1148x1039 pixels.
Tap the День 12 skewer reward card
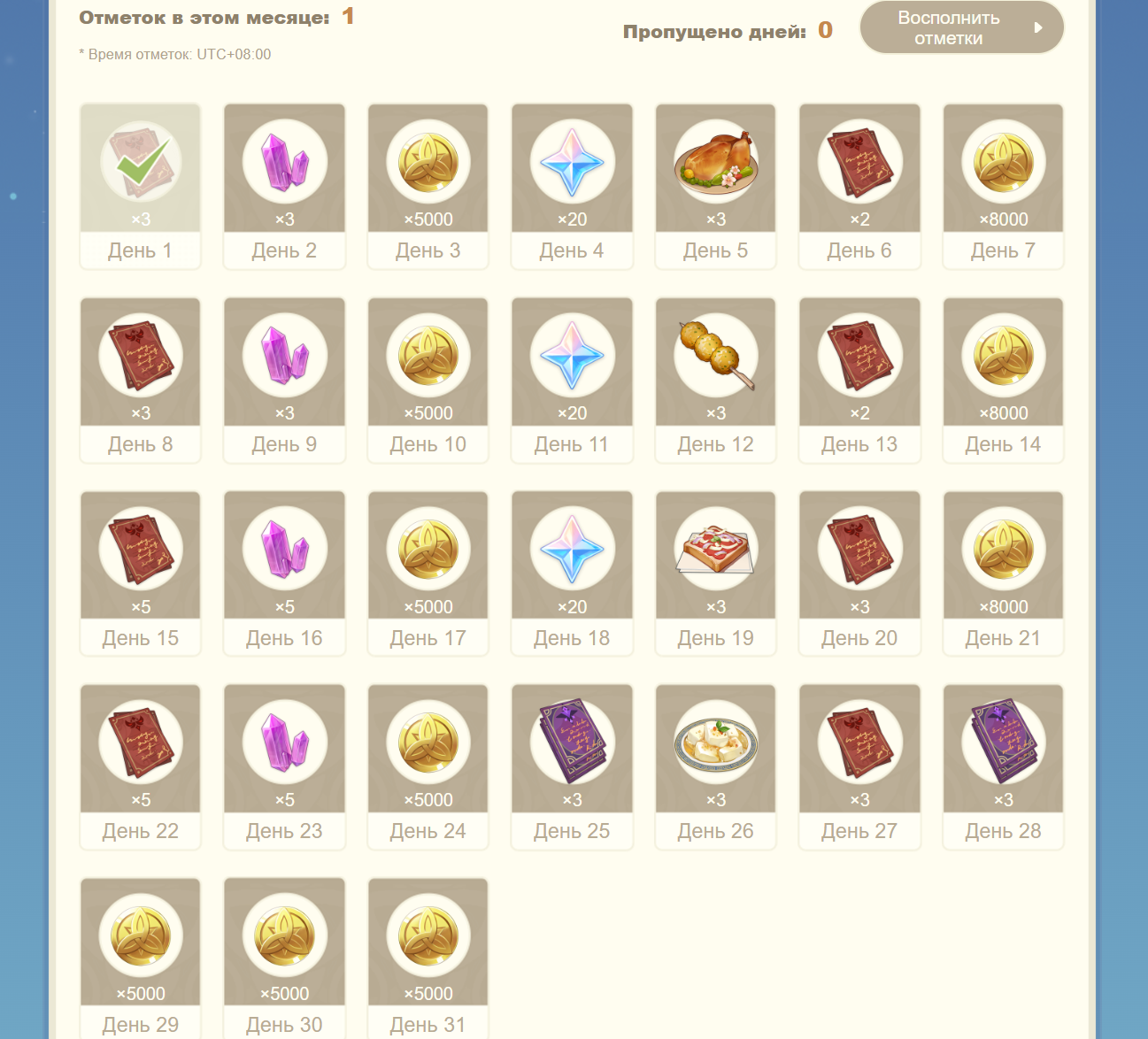pyautogui.click(x=716, y=379)
